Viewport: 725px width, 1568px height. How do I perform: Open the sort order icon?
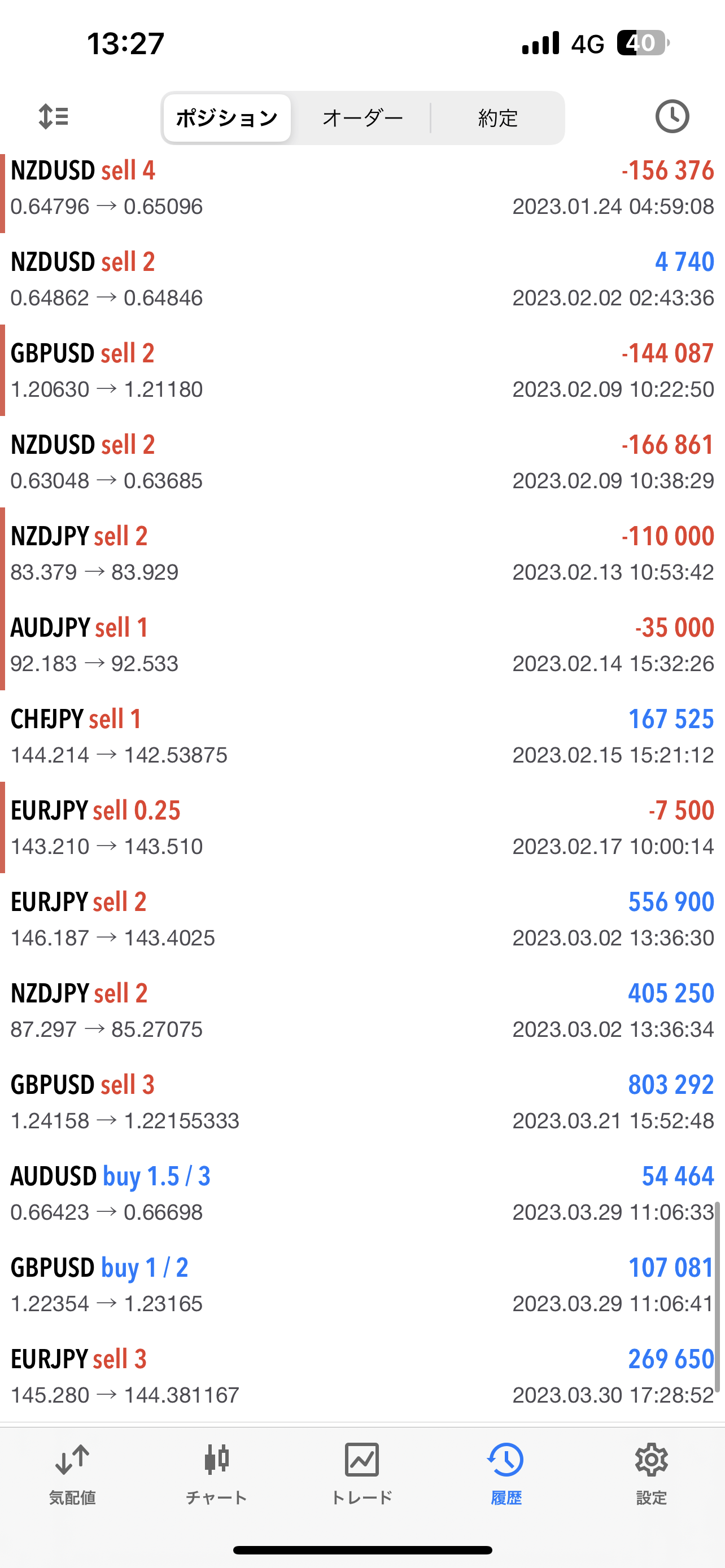tap(54, 116)
